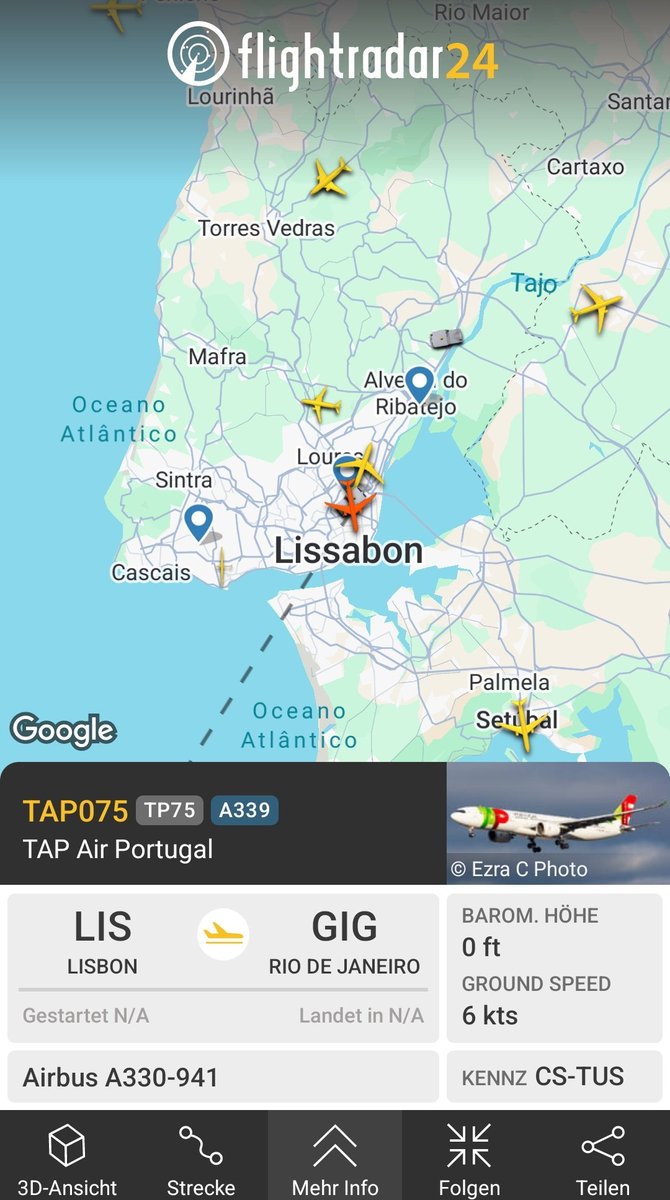Select the plane near Setúbal
The image size is (670, 1200).
click(522, 724)
